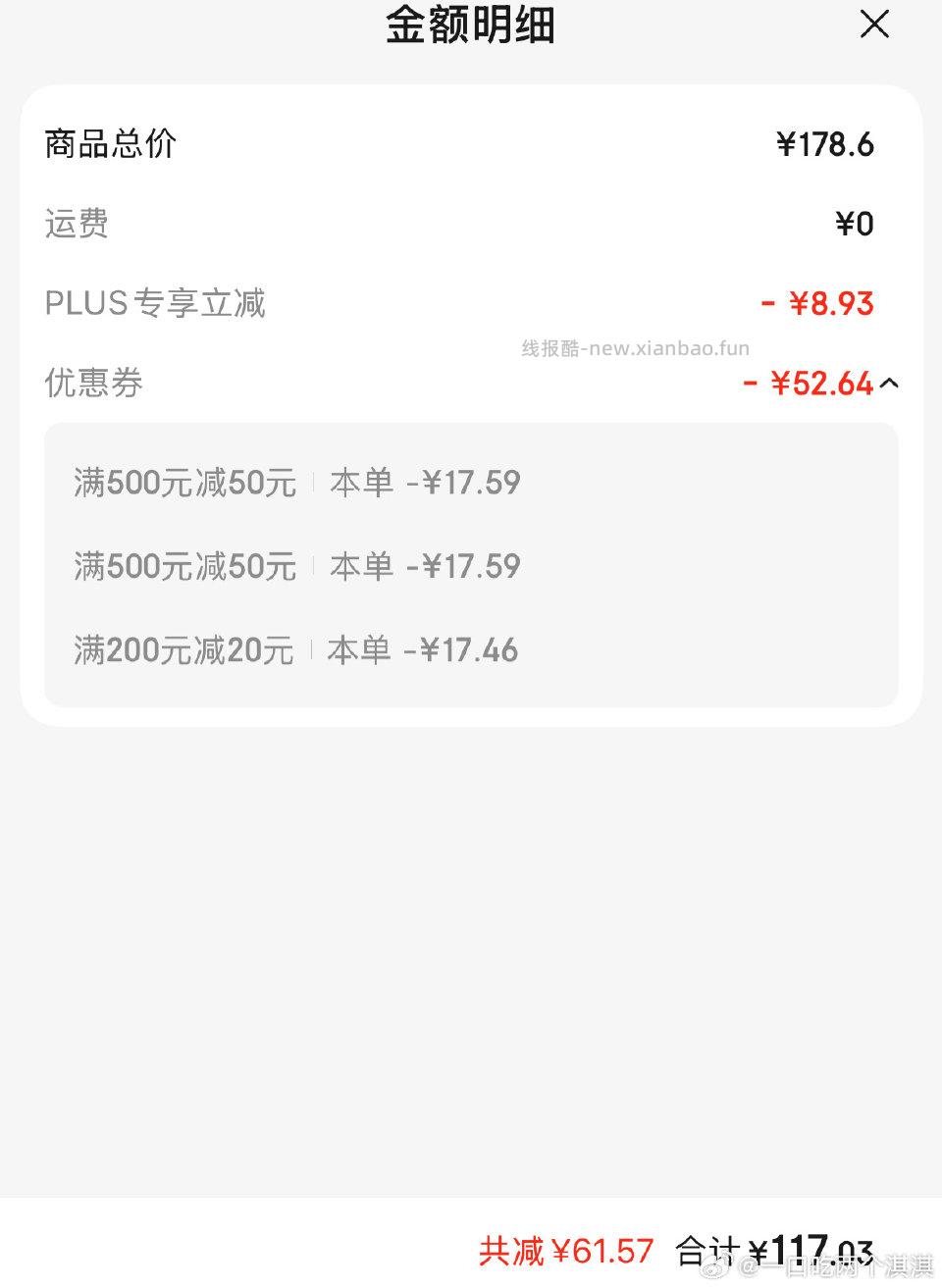Collapse the 优惠券 coupon details list
942x1288 pixels.
point(889,384)
